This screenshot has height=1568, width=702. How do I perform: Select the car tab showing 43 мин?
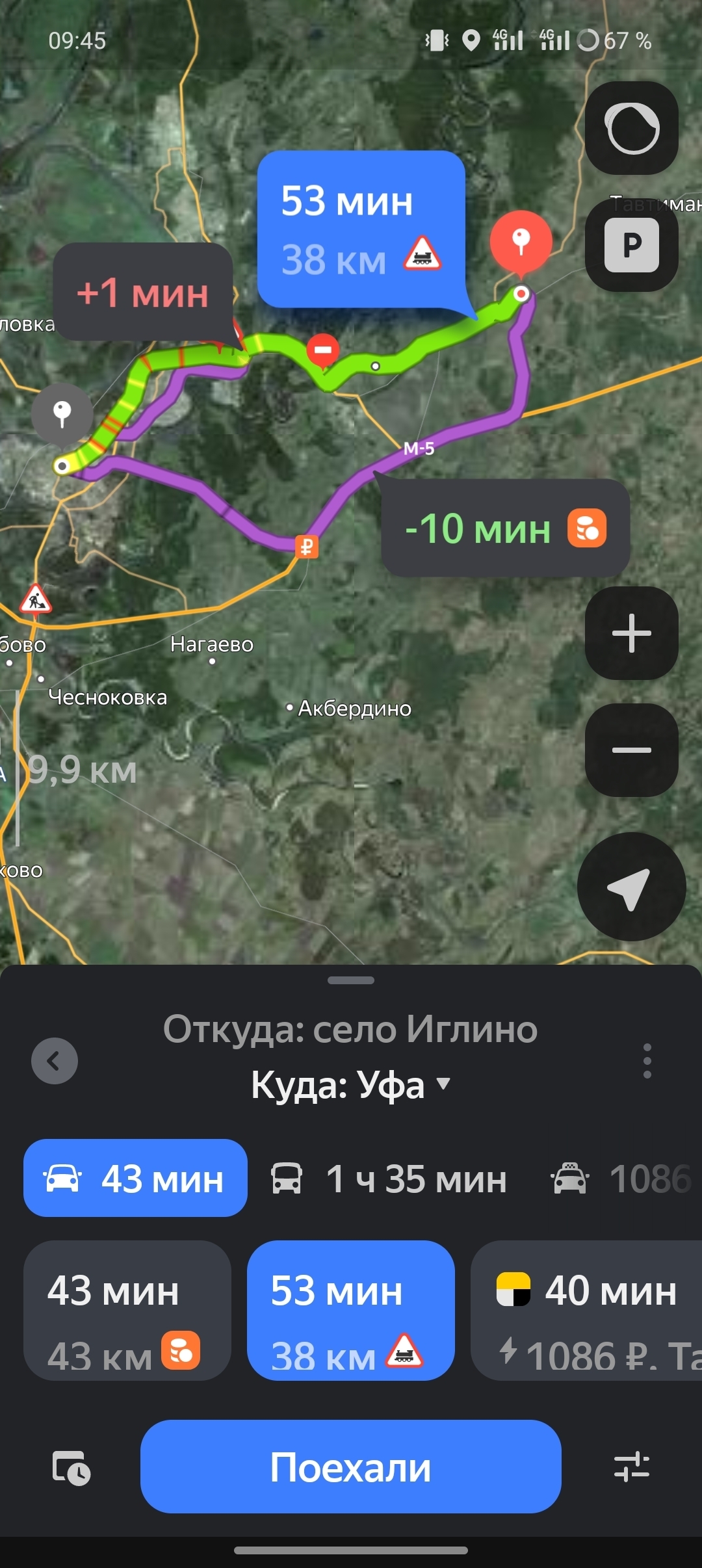[135, 1178]
